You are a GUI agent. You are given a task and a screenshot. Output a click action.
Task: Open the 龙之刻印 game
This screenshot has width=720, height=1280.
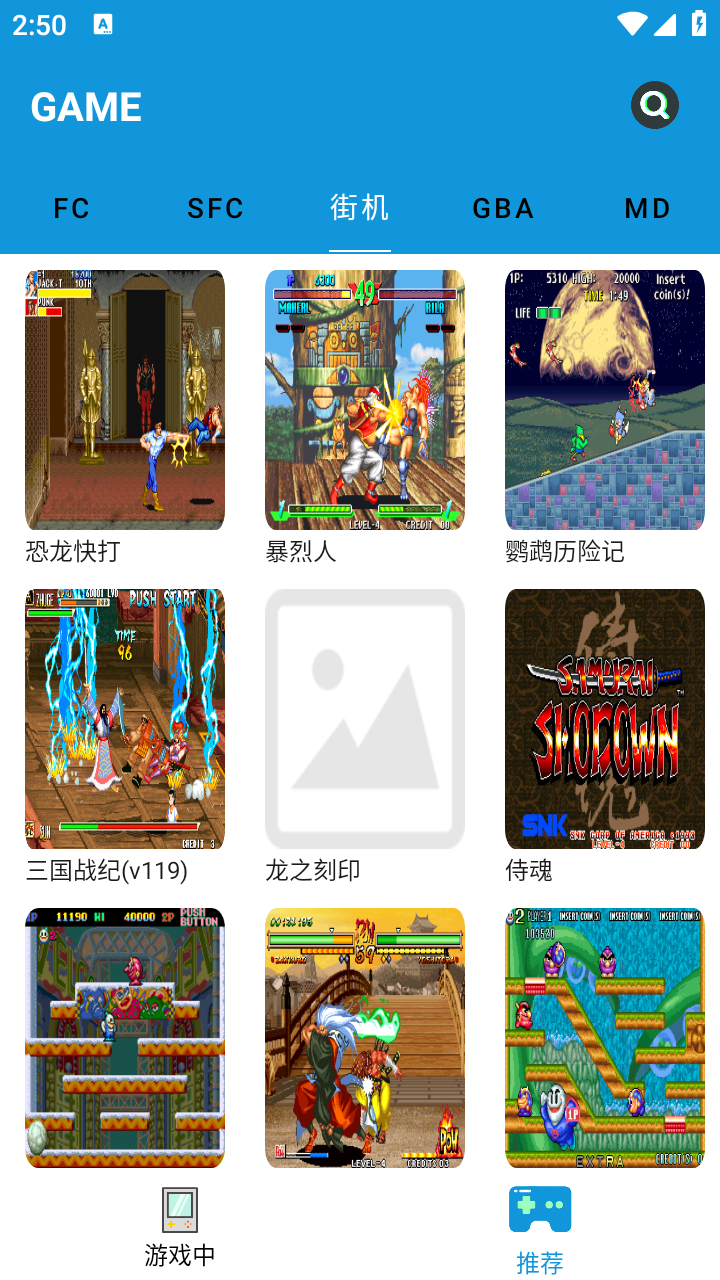[365, 719]
